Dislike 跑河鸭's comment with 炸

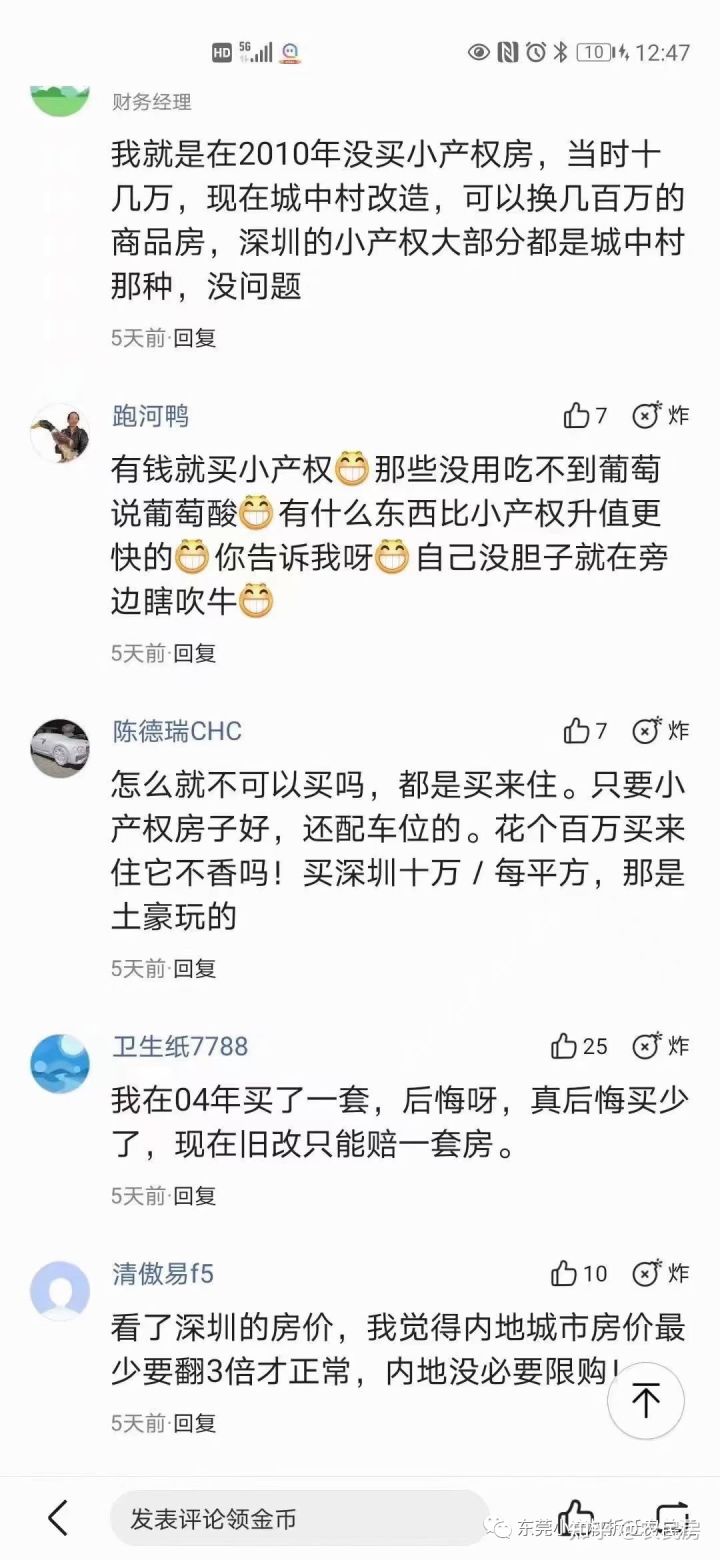(660, 416)
